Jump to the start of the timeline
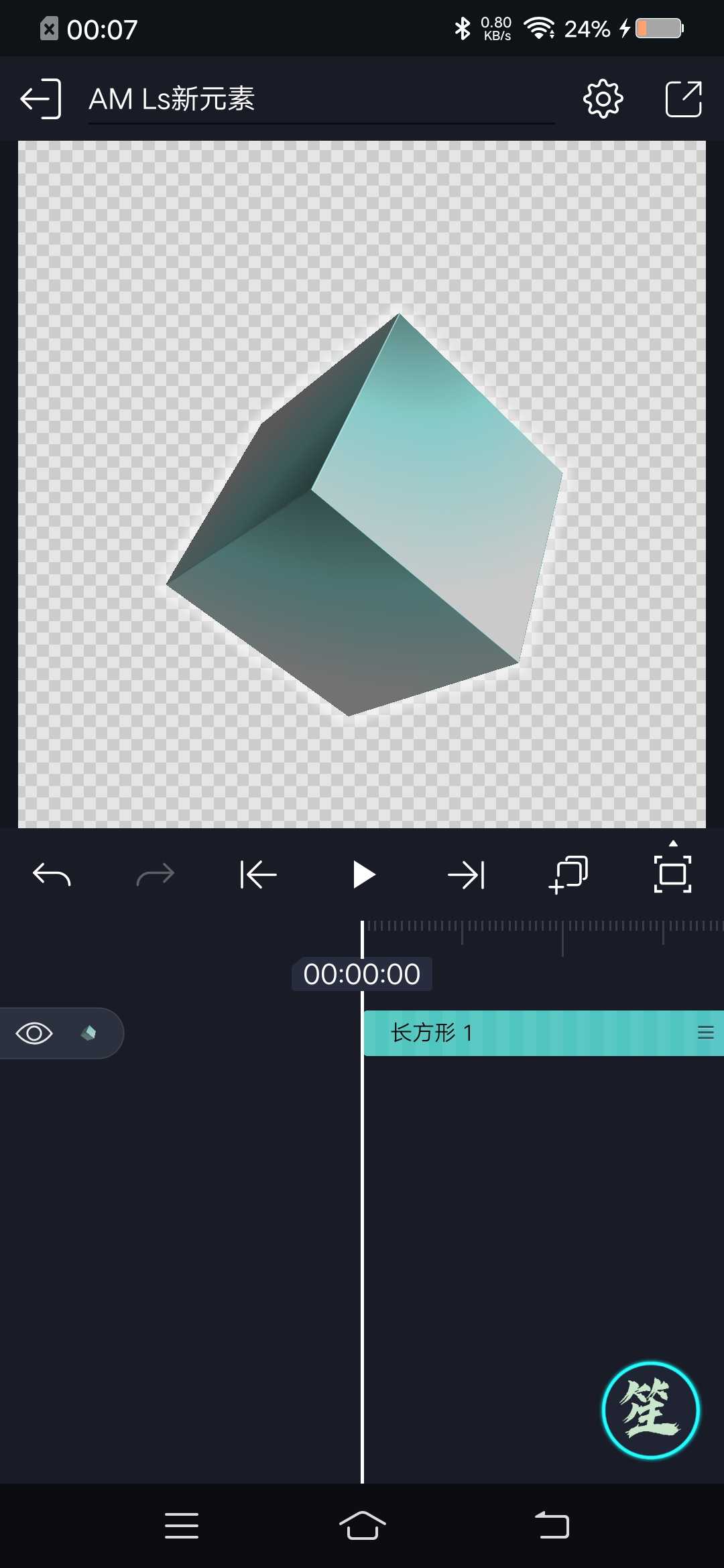 coord(258,874)
